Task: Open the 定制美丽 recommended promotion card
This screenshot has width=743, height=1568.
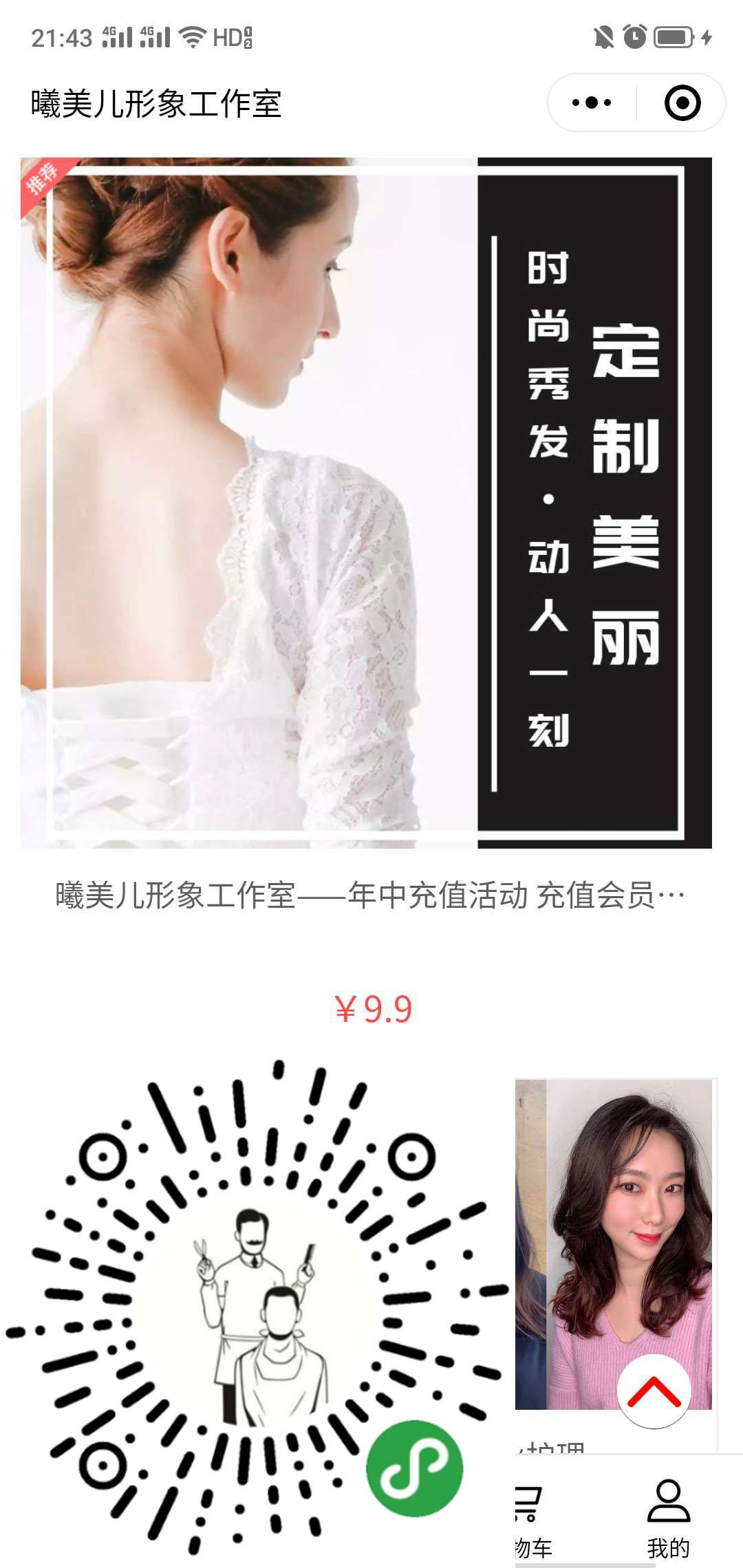Action: [366, 502]
